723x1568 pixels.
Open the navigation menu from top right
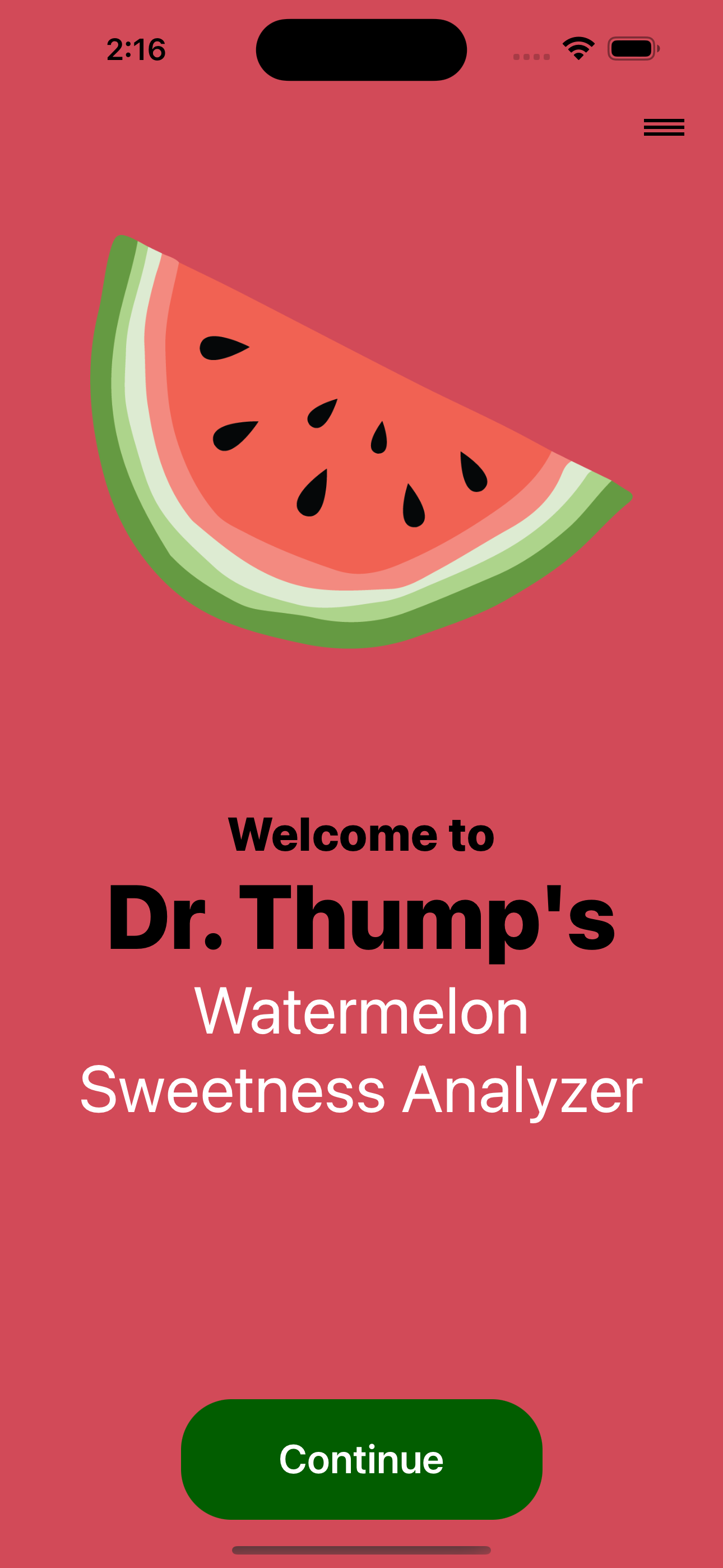tap(665, 127)
